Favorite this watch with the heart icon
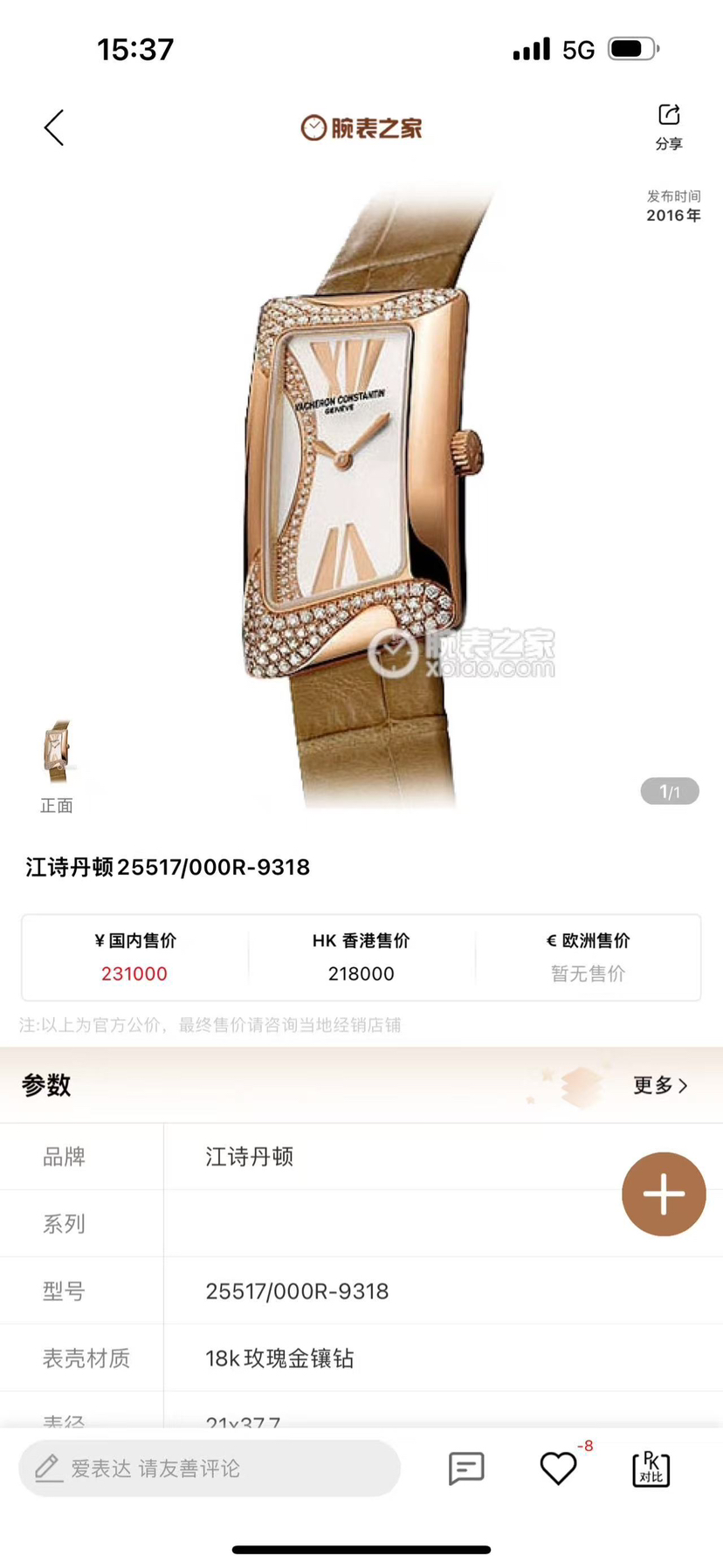 pyautogui.click(x=559, y=1468)
